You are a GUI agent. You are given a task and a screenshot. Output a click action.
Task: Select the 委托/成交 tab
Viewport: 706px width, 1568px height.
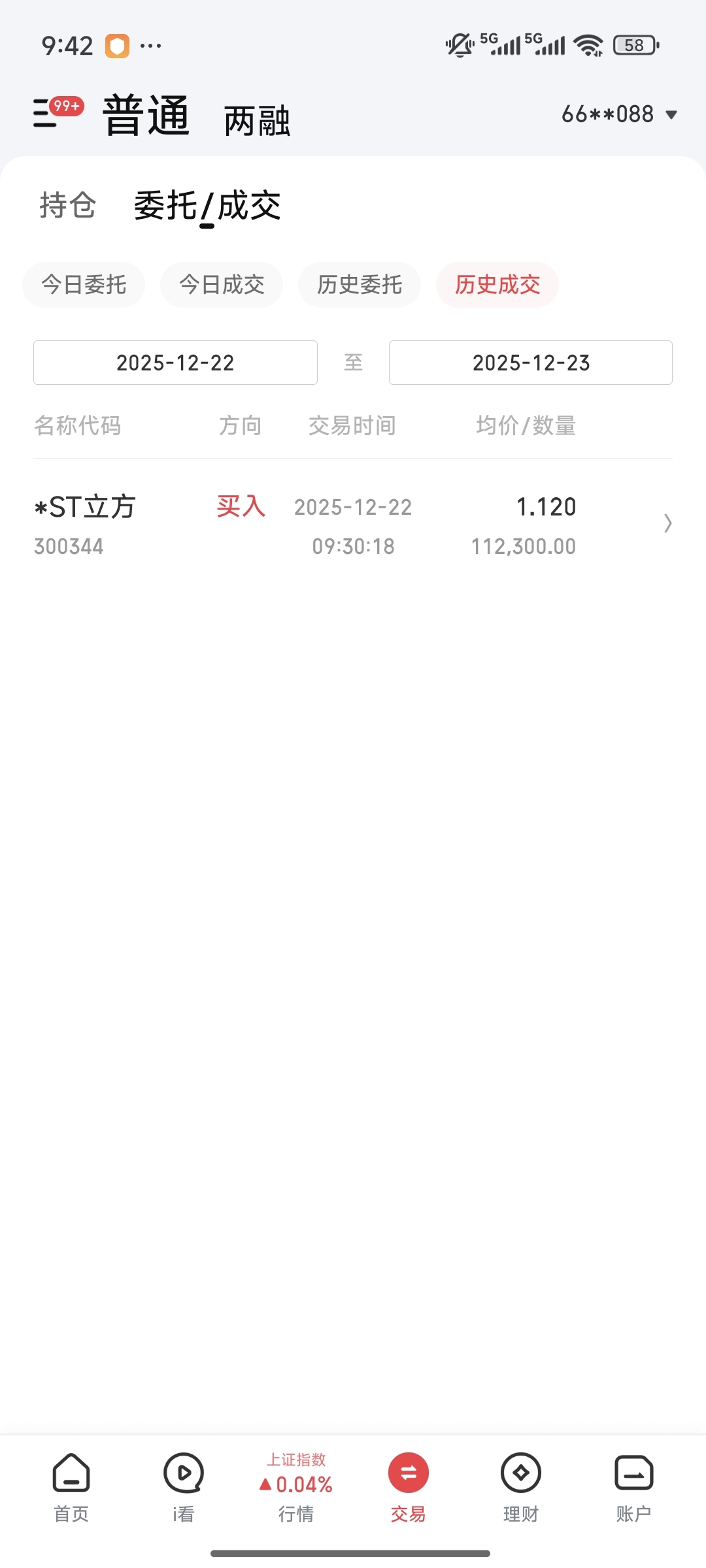207,206
